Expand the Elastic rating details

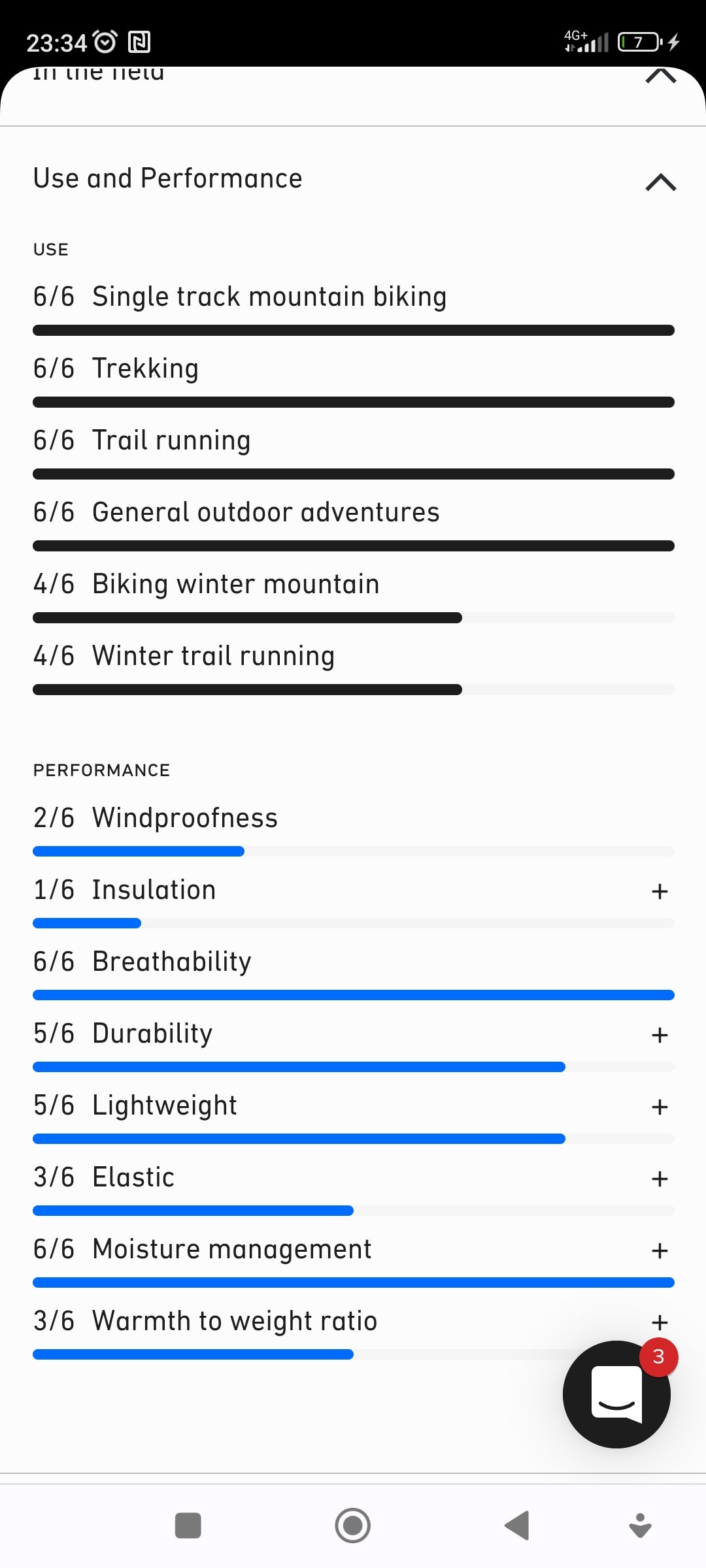(x=660, y=1179)
